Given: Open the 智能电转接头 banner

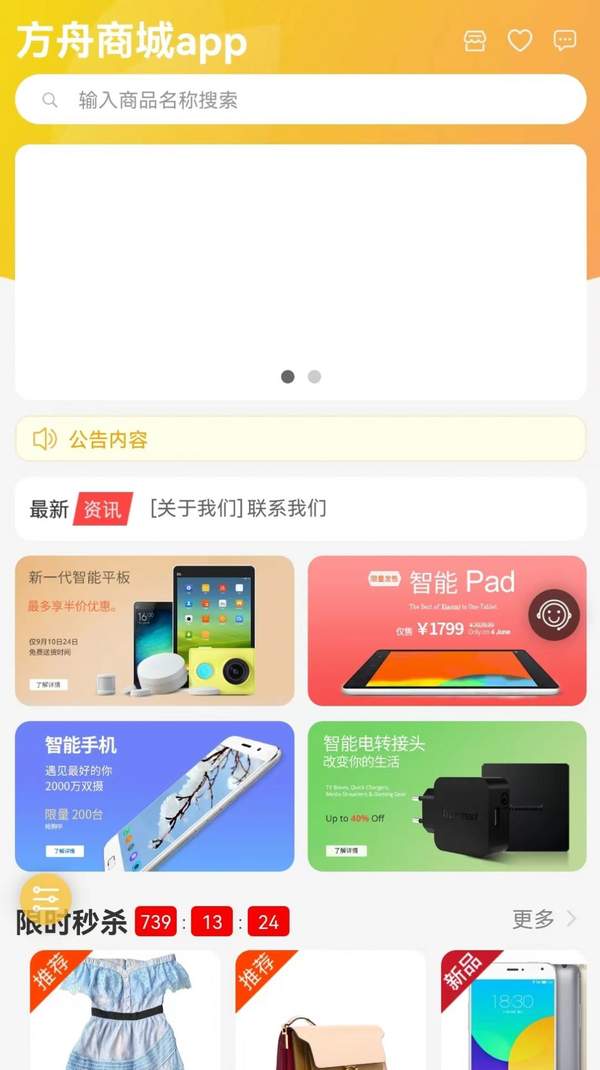Looking at the screenshot, I should (x=447, y=796).
